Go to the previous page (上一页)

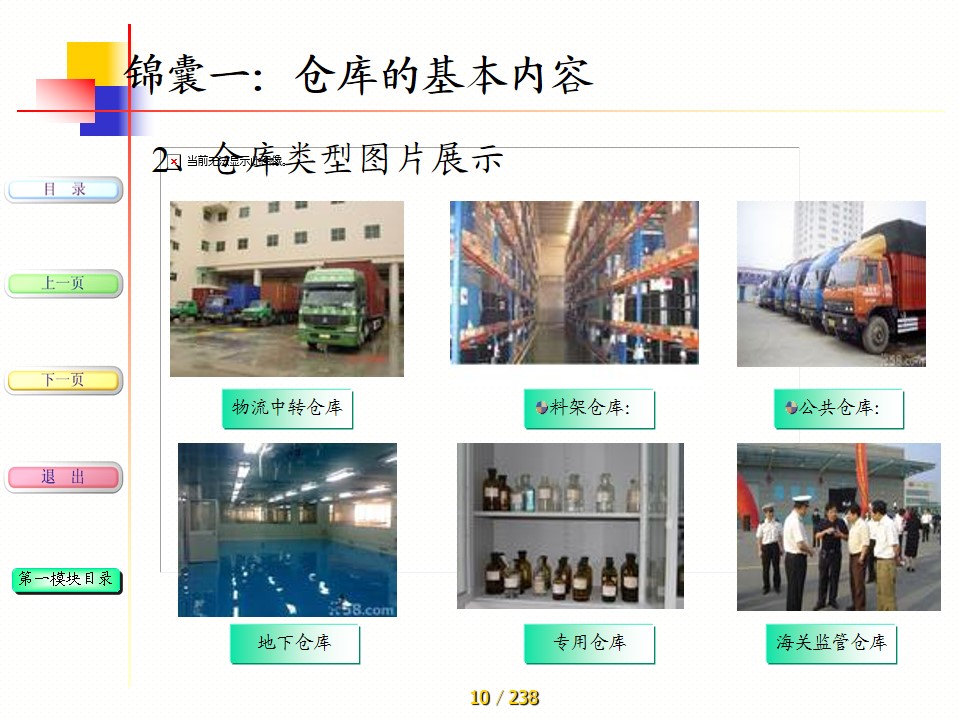(64, 284)
